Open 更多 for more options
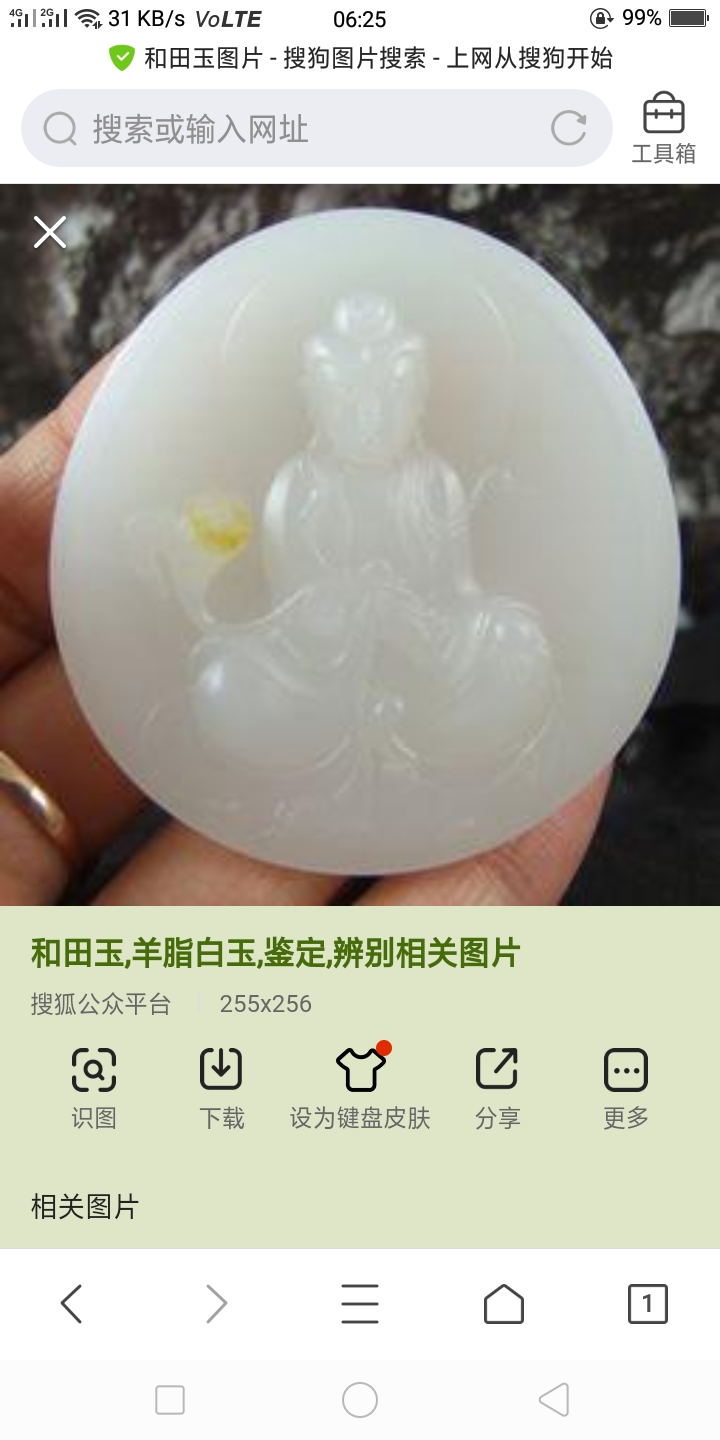 626,1090
